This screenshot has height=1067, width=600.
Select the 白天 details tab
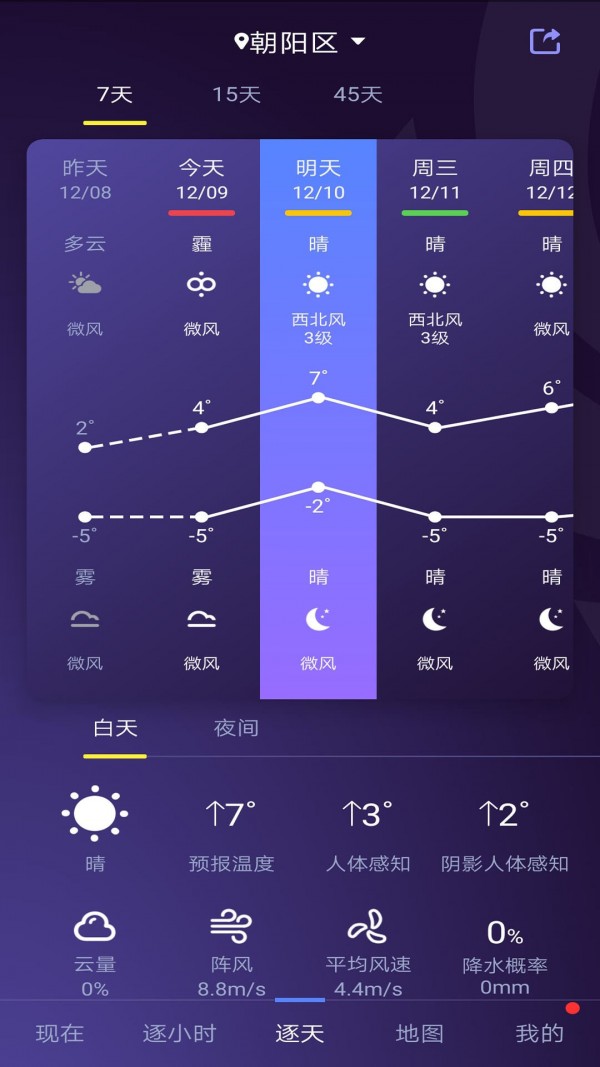tap(115, 728)
